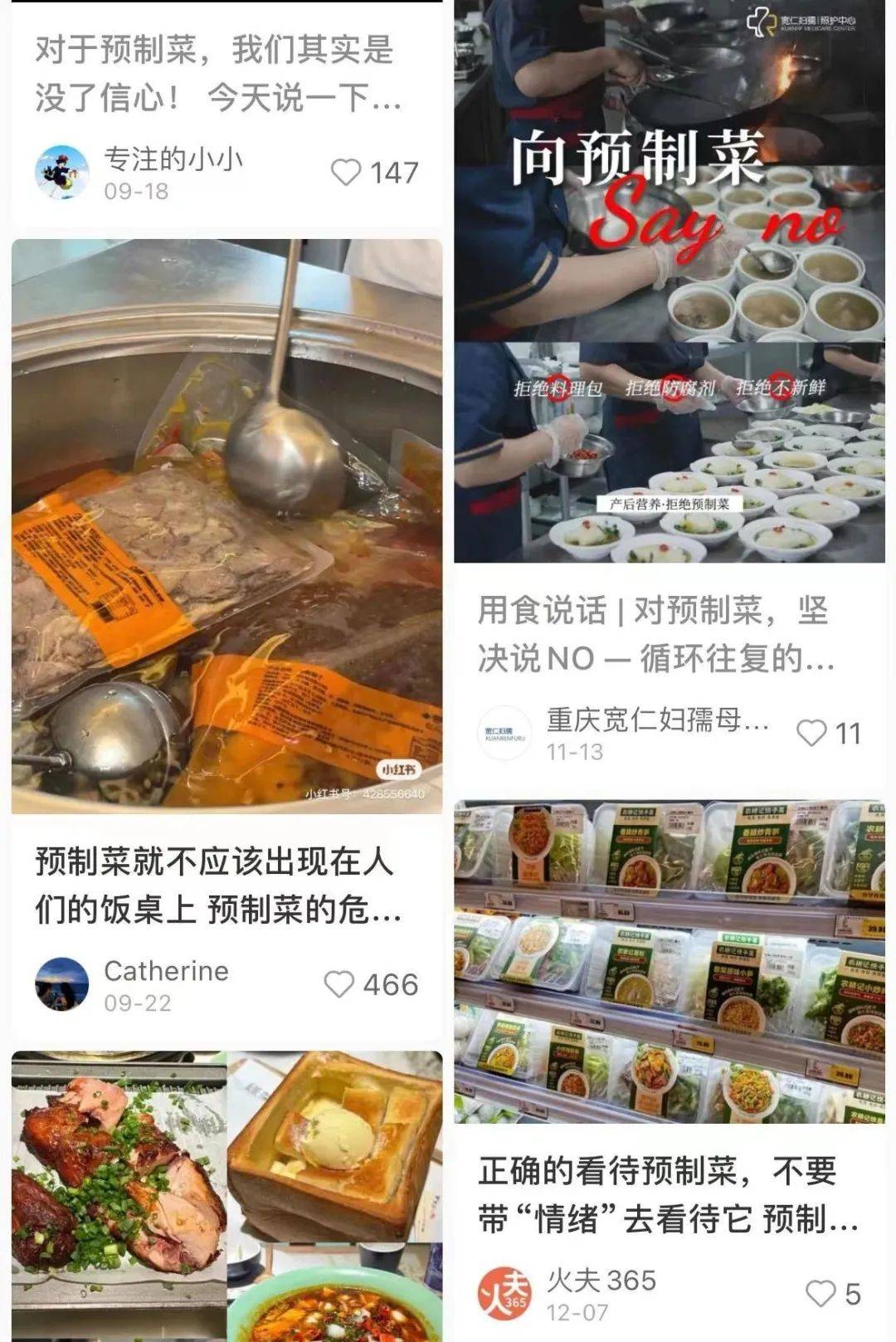
Task: View 火夫365's profile avatar
Action: (x=505, y=1293)
